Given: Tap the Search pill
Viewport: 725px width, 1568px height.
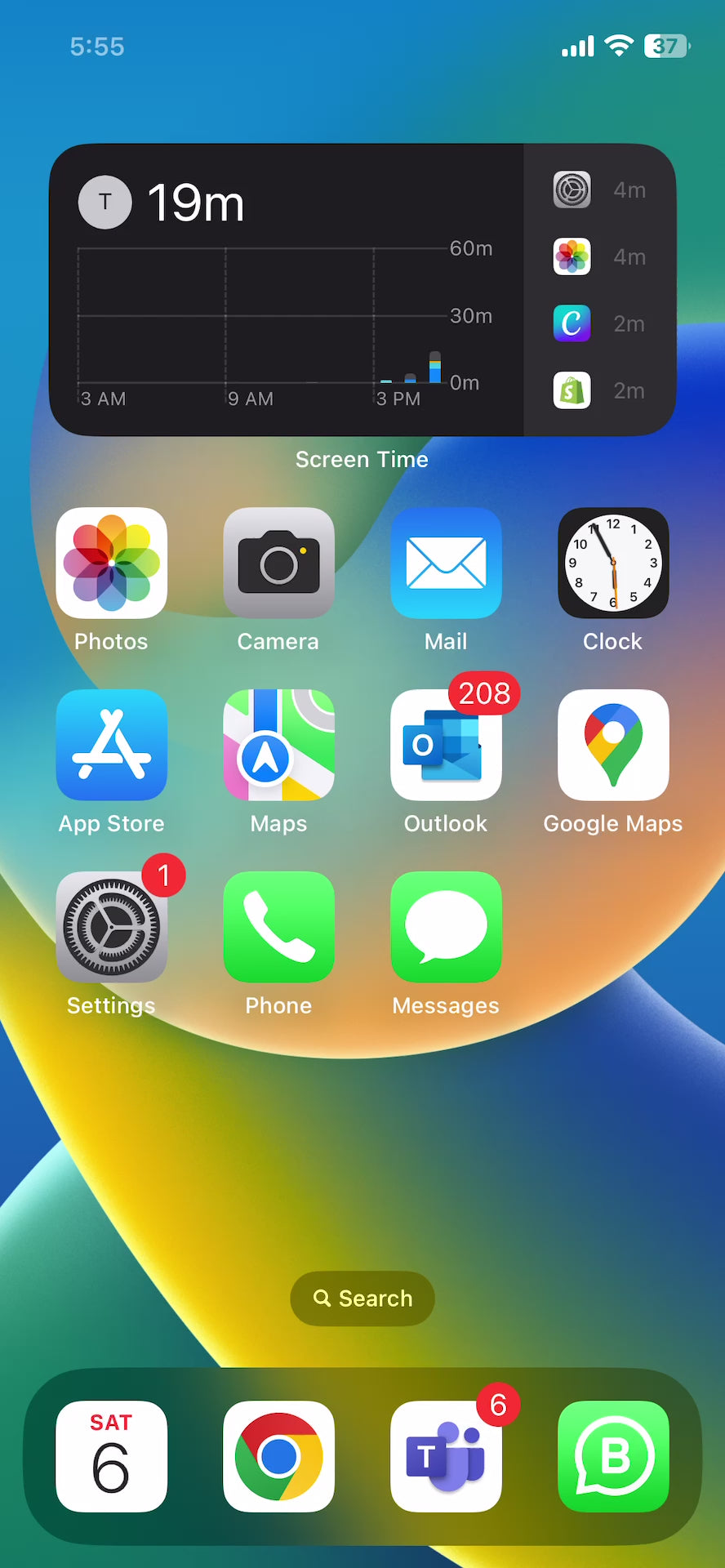Looking at the screenshot, I should (x=362, y=1298).
